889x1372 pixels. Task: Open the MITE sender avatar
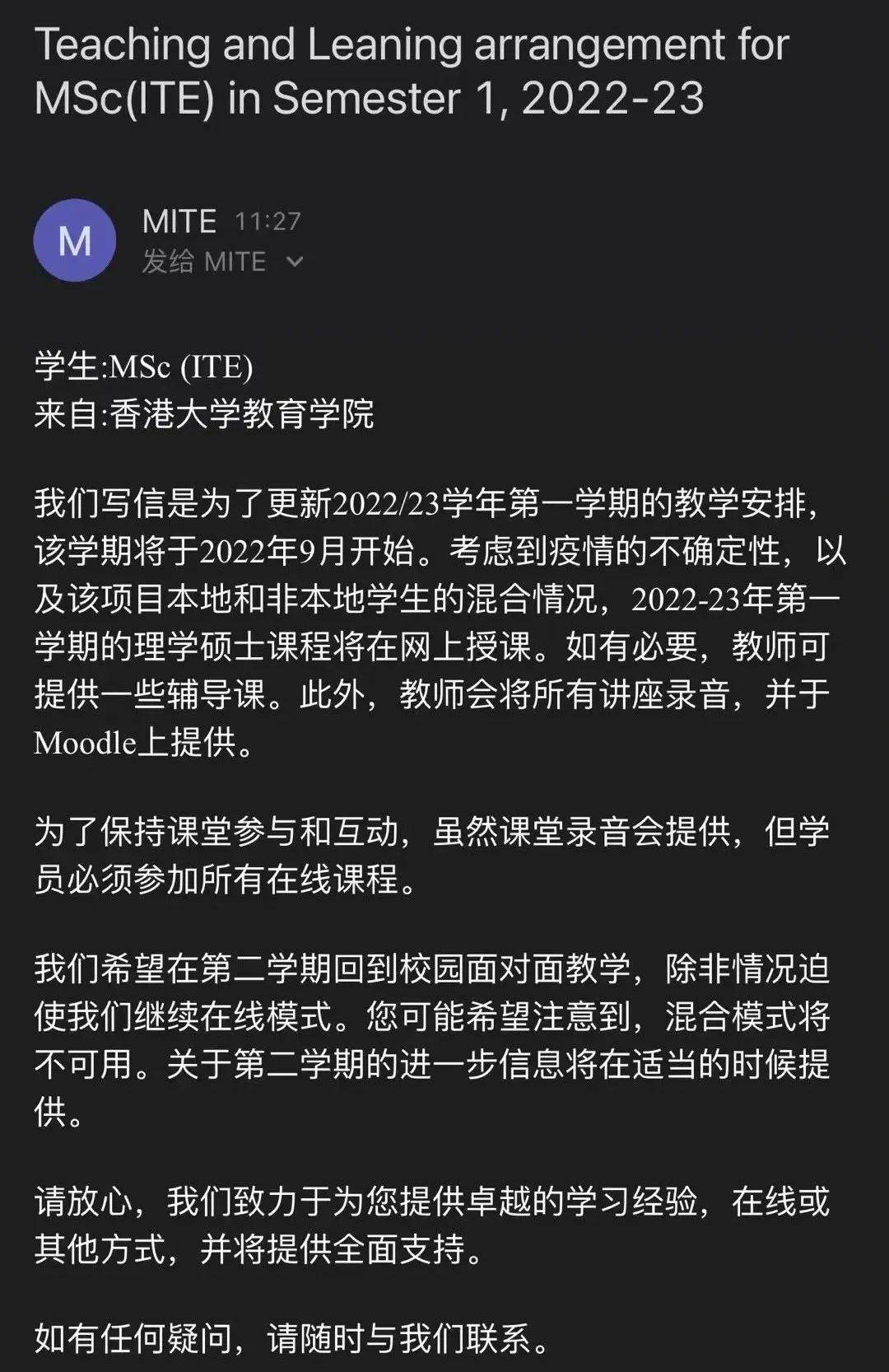click(x=75, y=240)
